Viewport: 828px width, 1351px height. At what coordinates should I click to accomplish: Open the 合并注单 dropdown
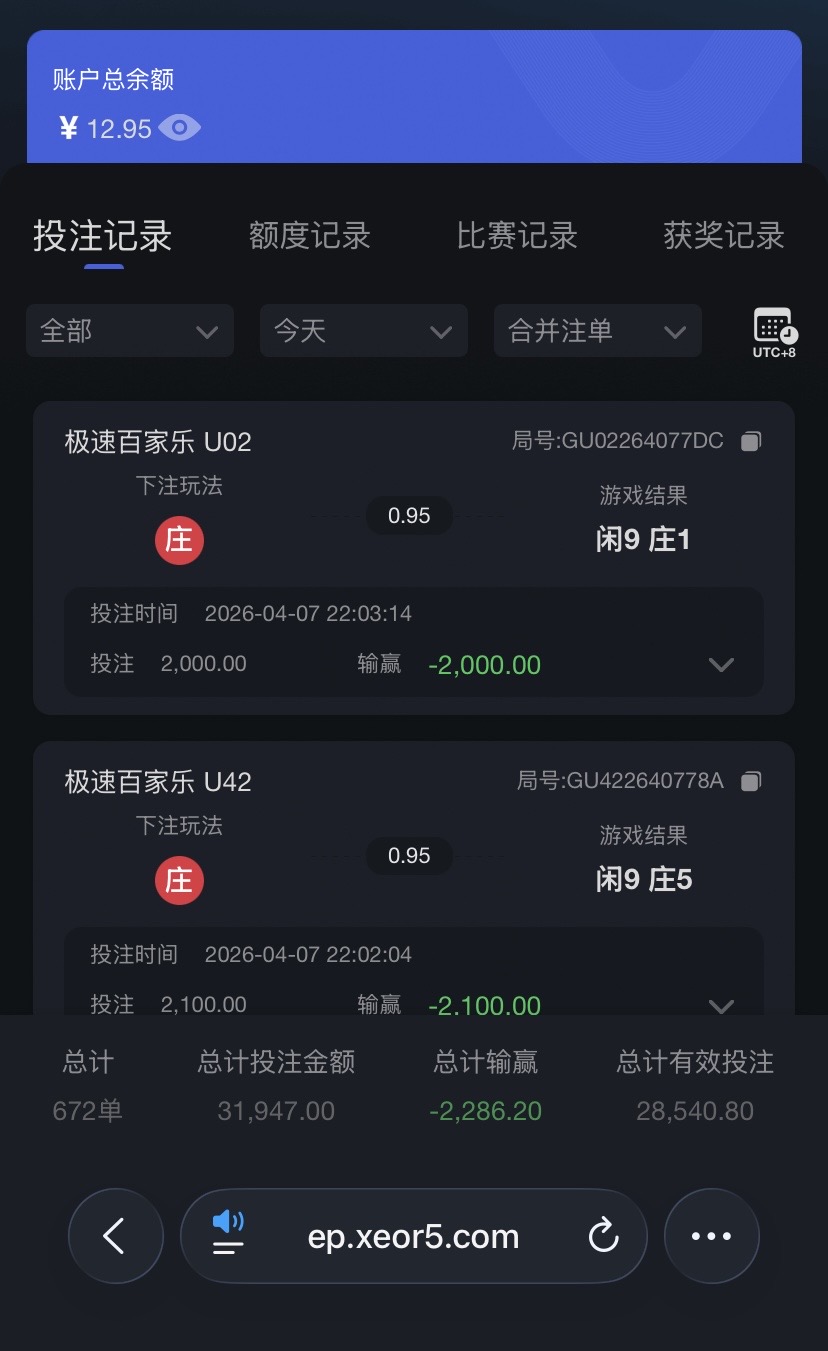coord(598,331)
